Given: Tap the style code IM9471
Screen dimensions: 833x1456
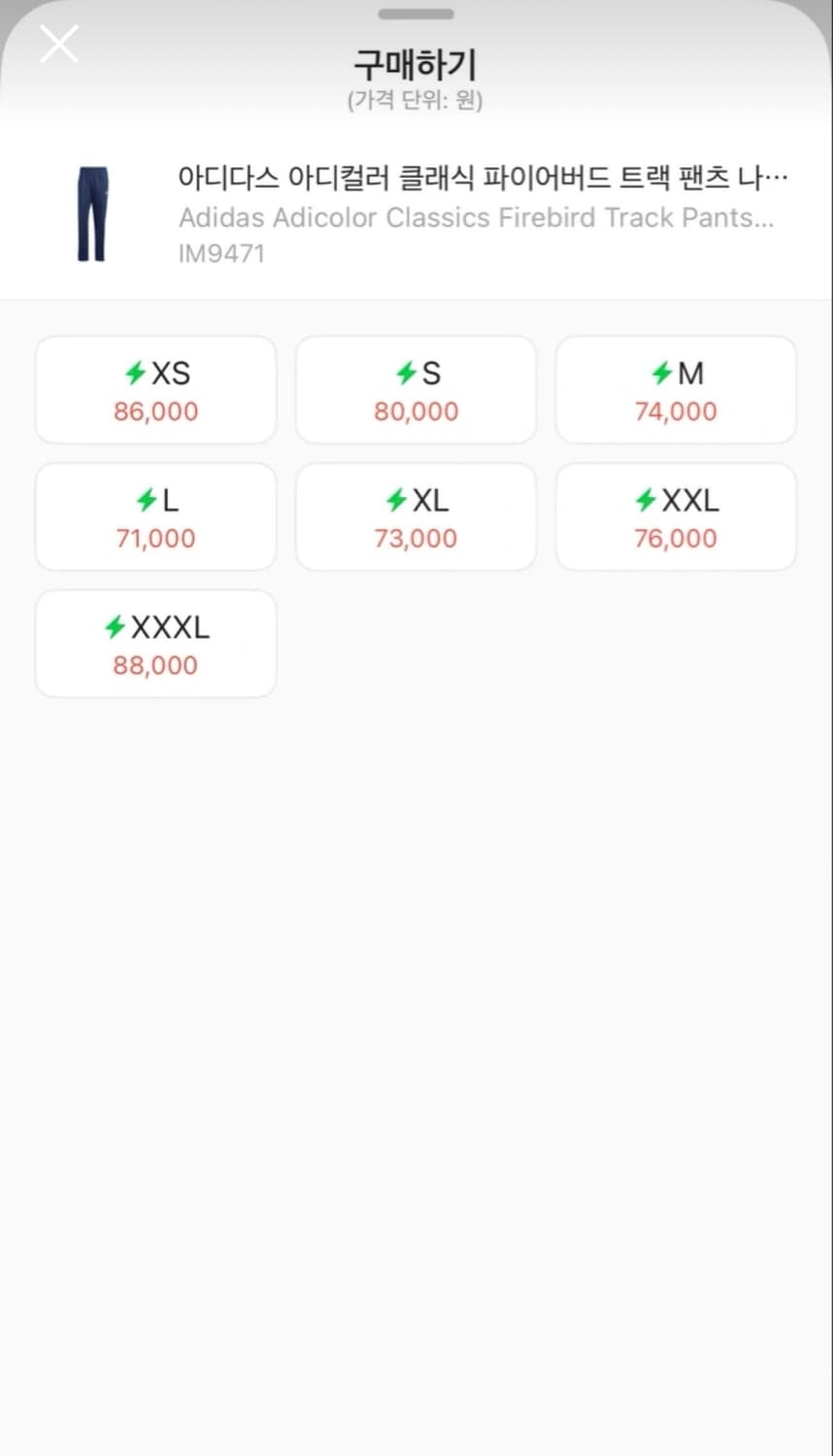Looking at the screenshot, I should pyautogui.click(x=222, y=253).
